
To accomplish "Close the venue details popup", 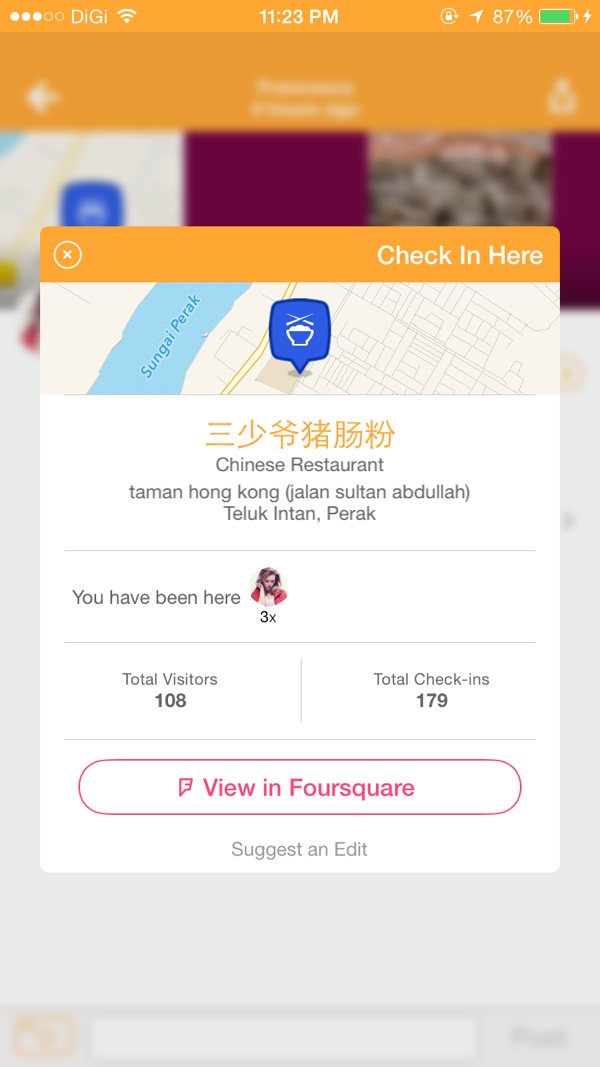I will 67,255.
